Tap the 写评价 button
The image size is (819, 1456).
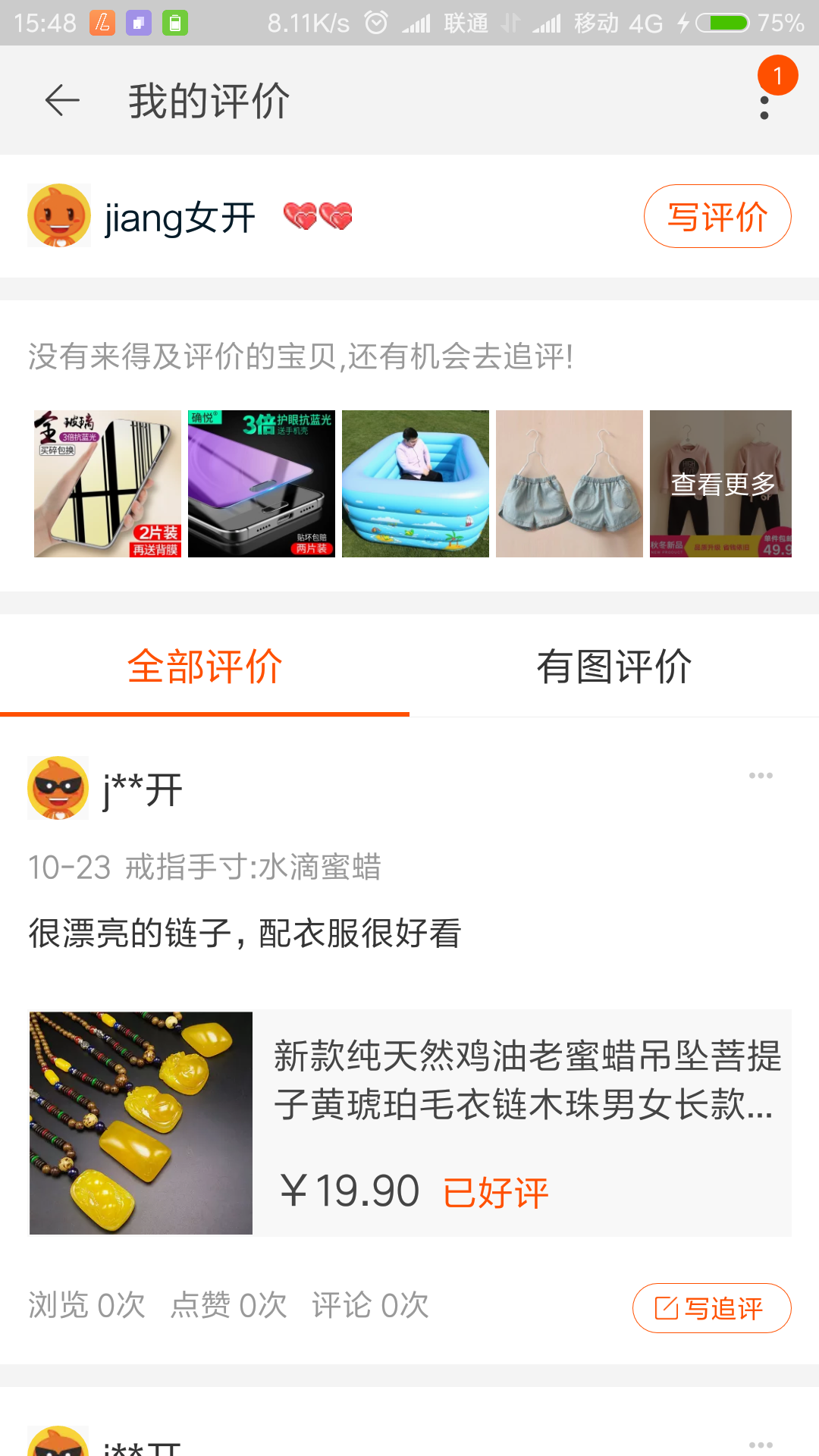(x=717, y=216)
